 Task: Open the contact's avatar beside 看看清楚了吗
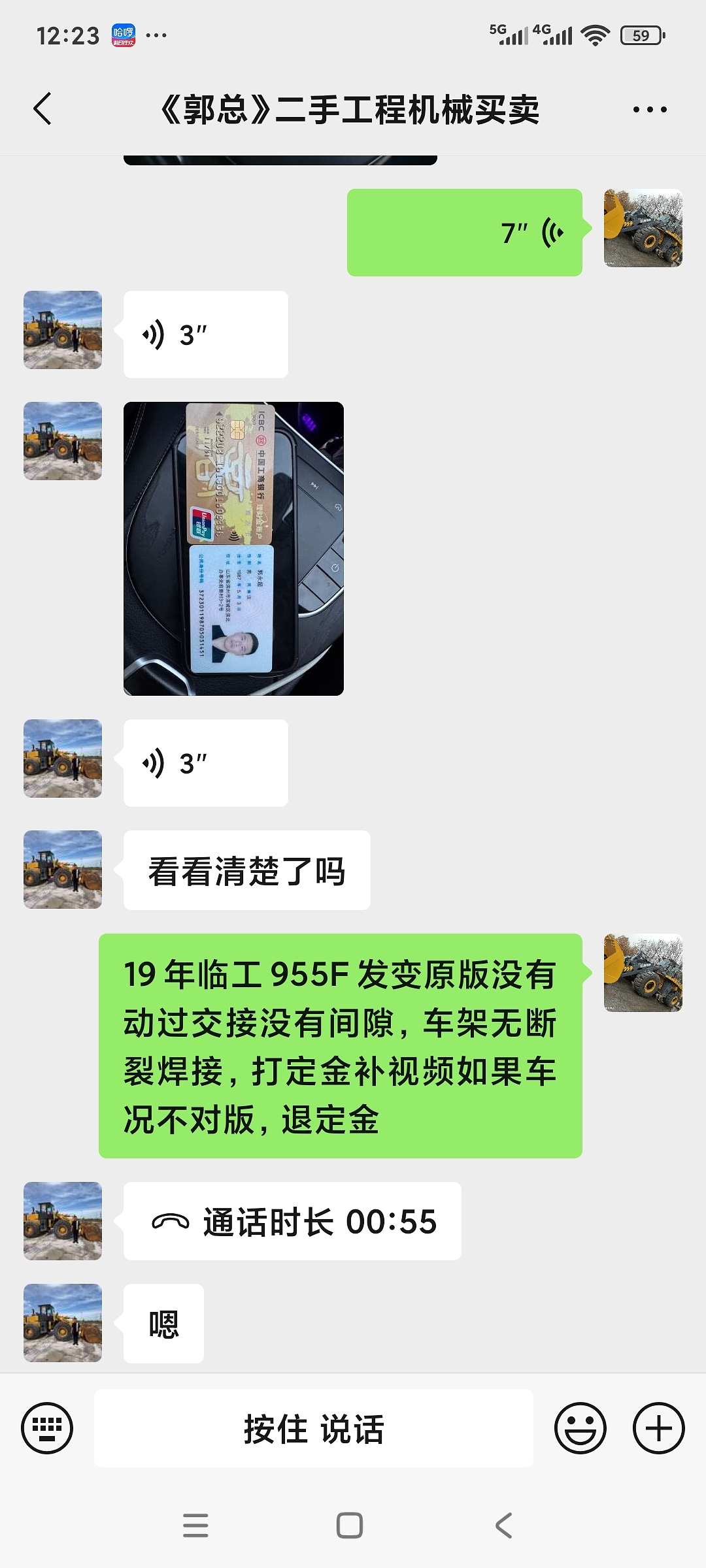63,870
